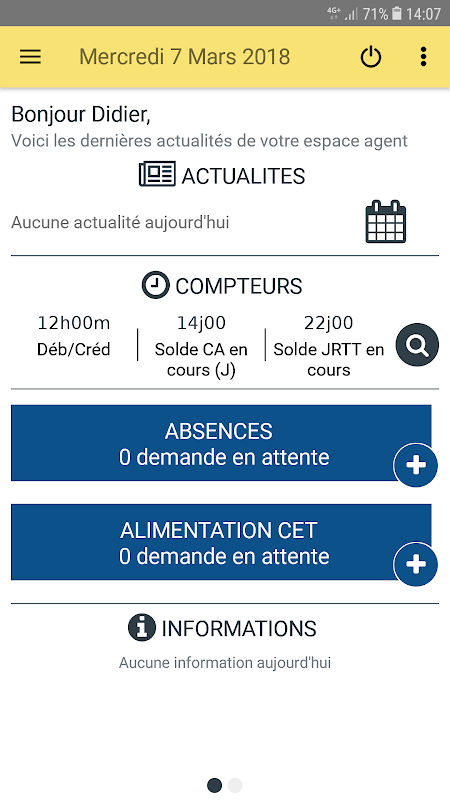The image size is (450, 800).
Task: Open the news calendar icon
Action: tap(386, 222)
